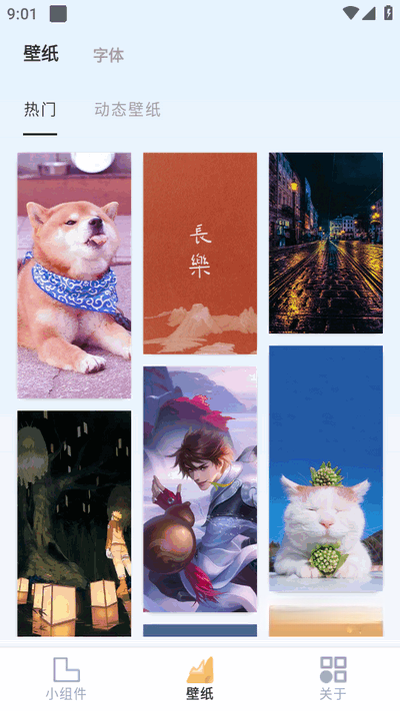The image size is (400, 711).
Task: Go to 小组件 in bottom navigation
Action: coord(66,678)
